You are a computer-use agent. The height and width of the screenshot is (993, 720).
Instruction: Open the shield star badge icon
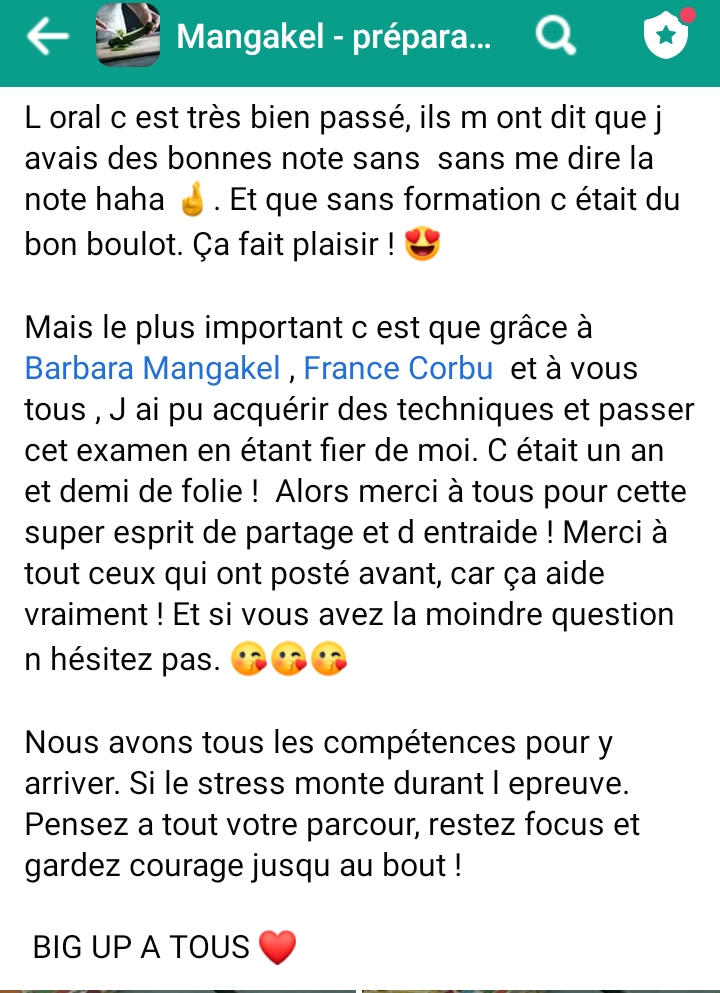[x=665, y=38]
